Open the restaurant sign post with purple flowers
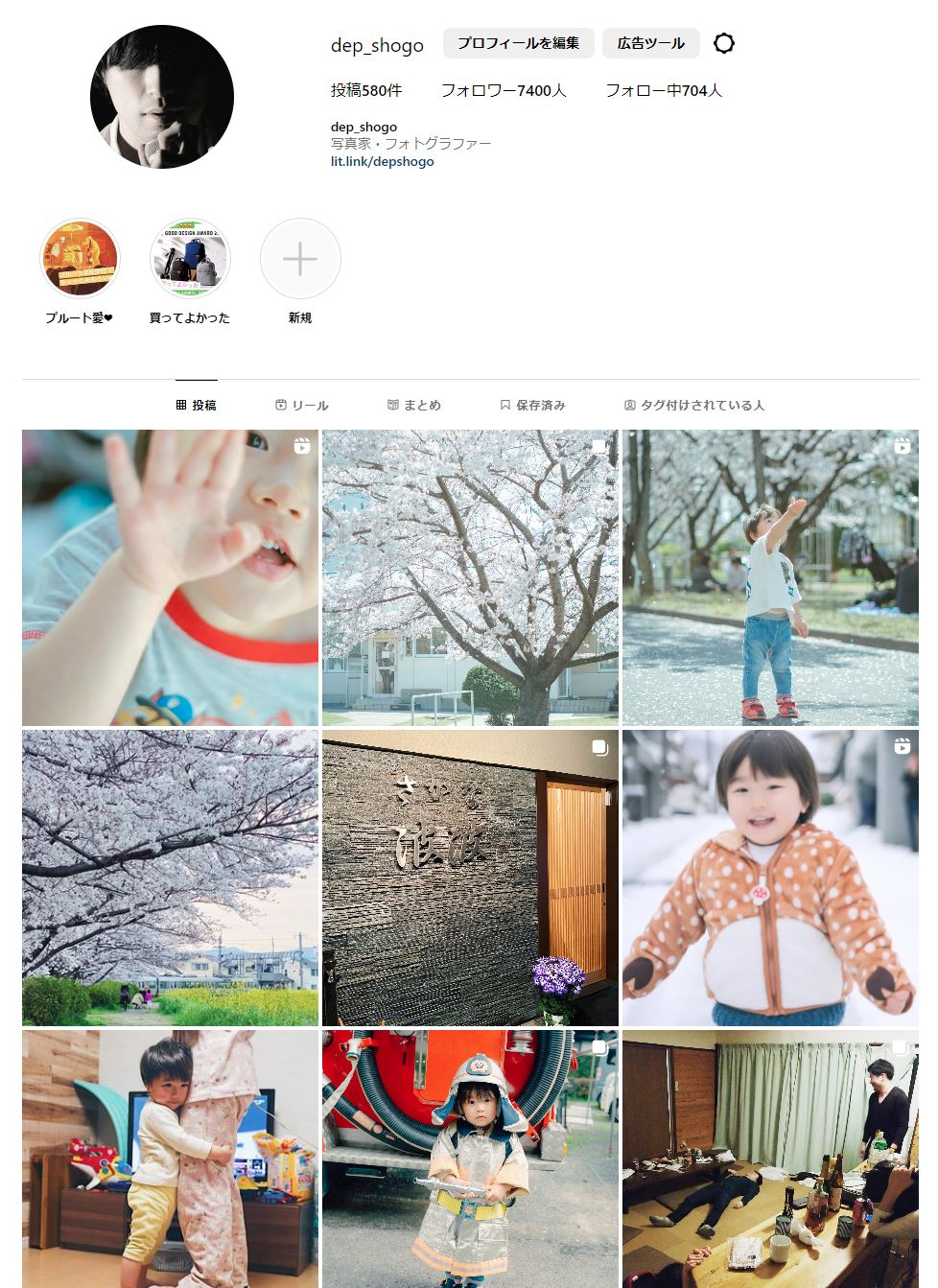938x1288 pixels. coord(470,878)
